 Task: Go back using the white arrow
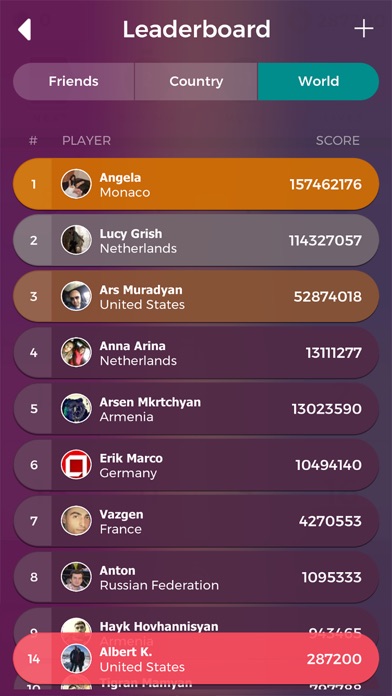[x=24, y=30]
